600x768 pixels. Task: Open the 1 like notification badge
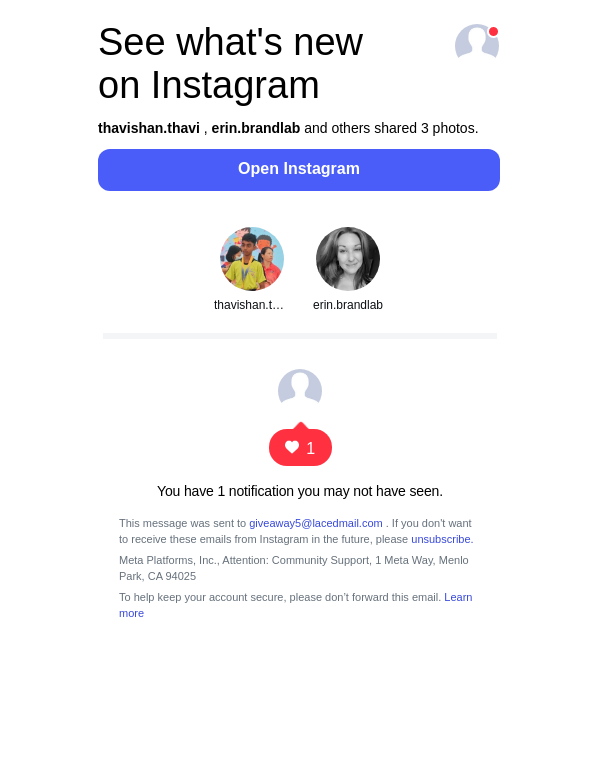pyautogui.click(x=300, y=448)
